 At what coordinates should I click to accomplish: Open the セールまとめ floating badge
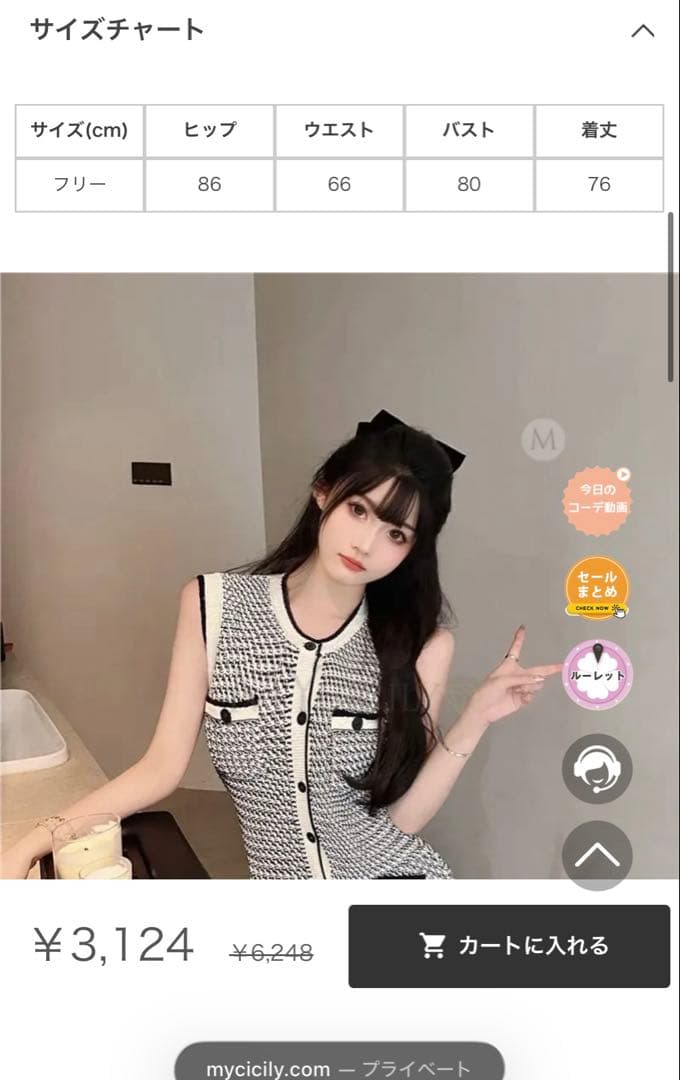pos(597,589)
